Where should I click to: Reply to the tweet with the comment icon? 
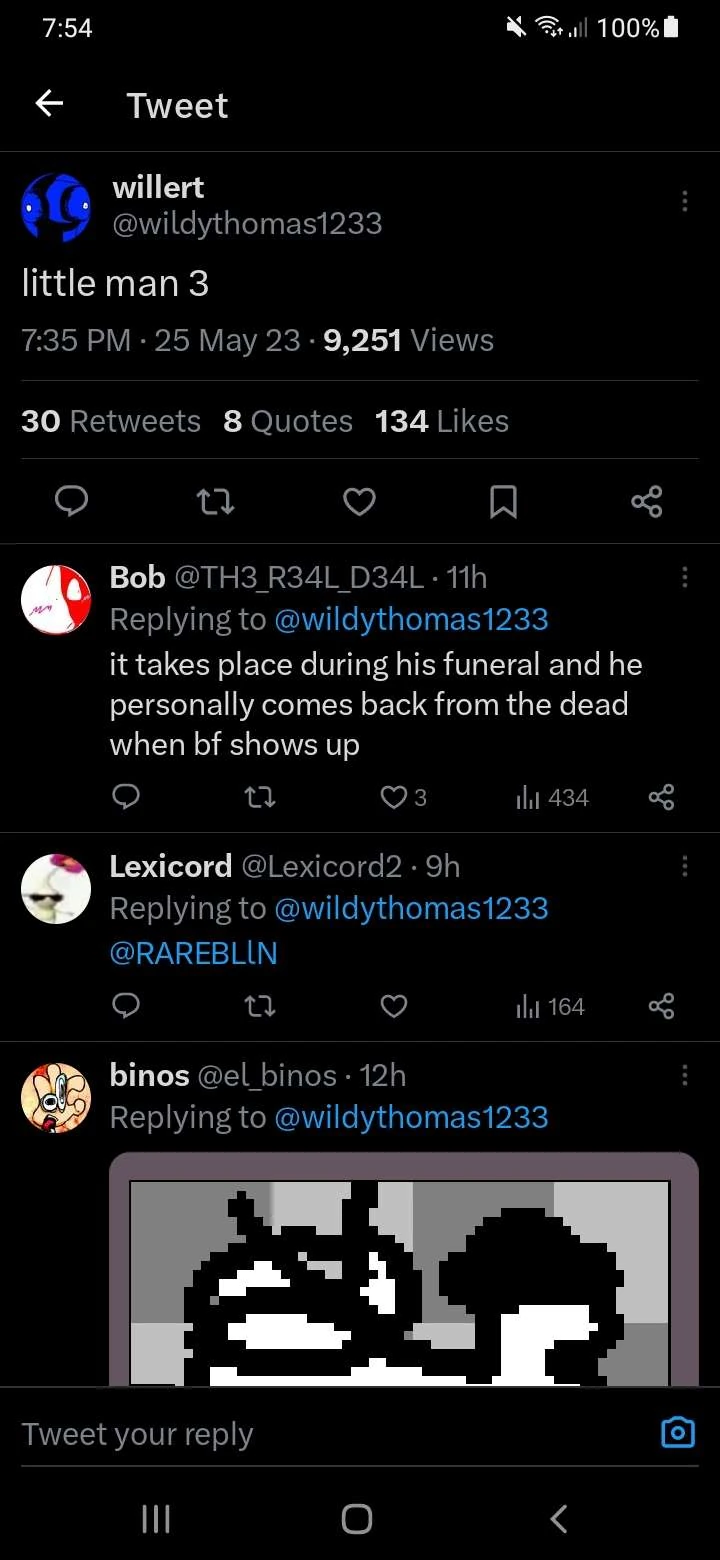71,502
